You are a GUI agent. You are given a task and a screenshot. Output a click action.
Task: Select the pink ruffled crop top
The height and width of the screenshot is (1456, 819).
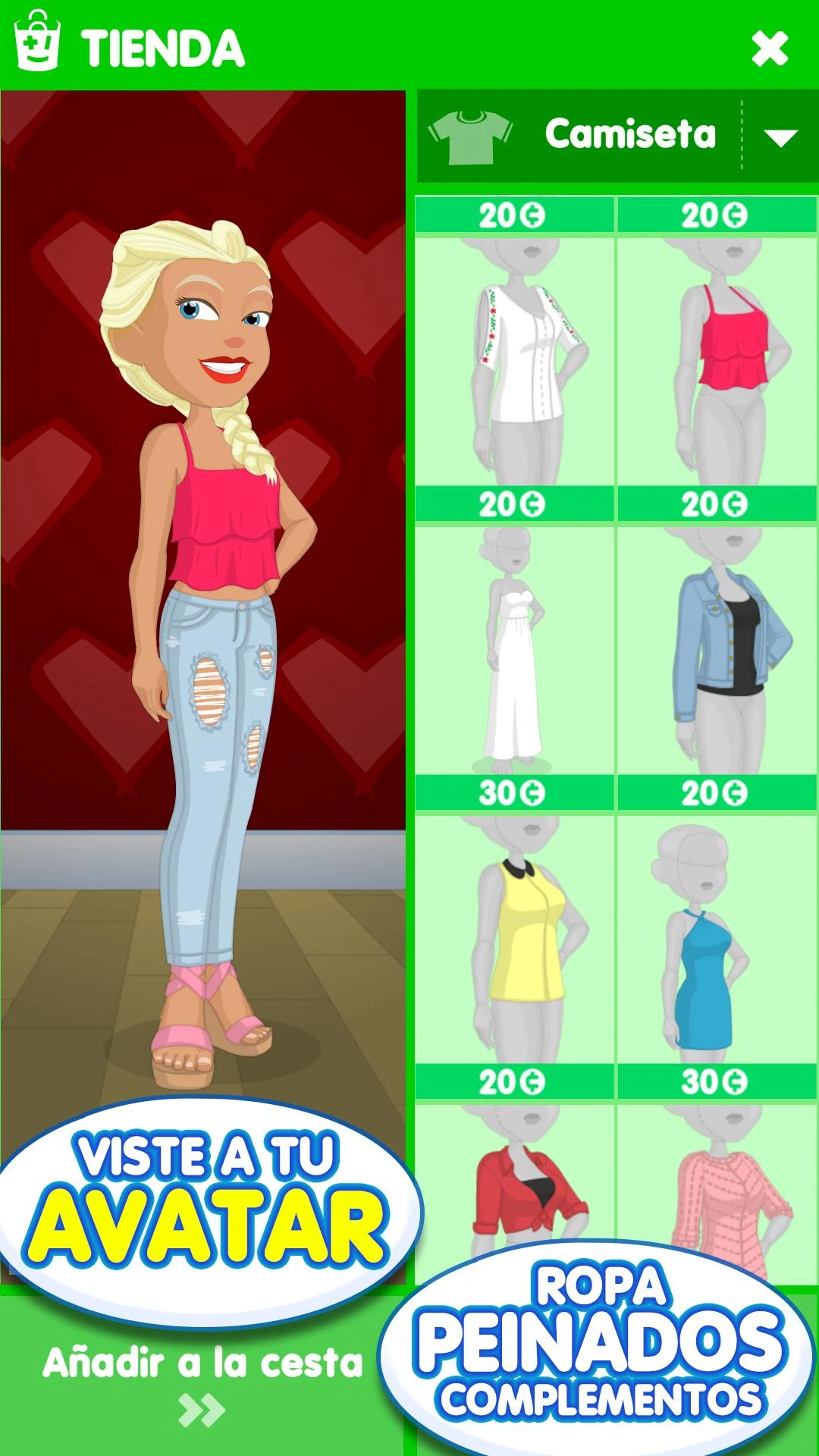[x=717, y=361]
